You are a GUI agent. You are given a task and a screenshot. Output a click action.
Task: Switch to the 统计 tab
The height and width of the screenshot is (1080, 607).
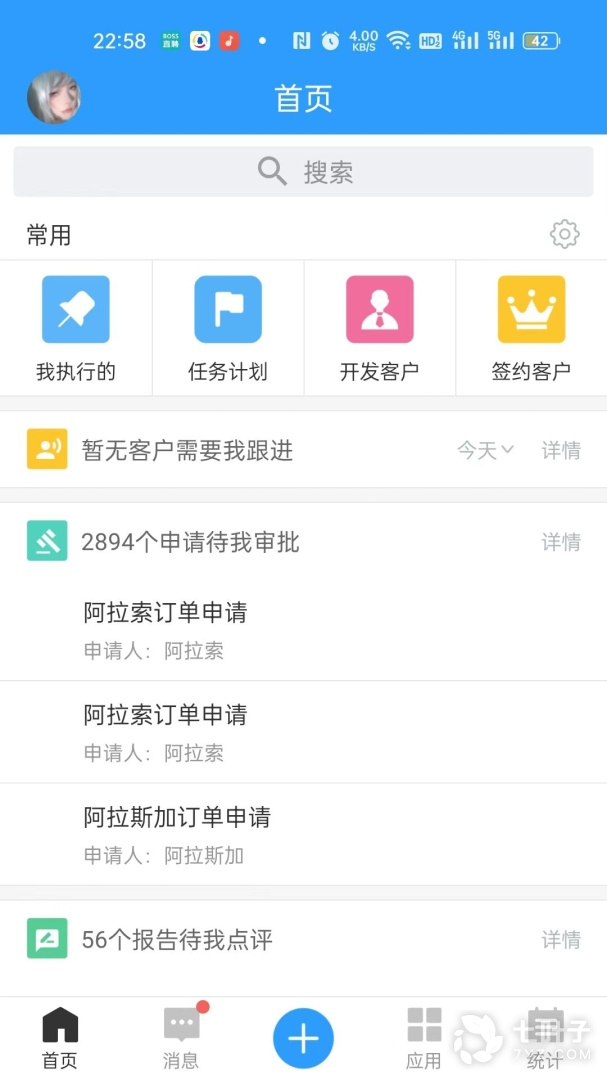[545, 1038]
